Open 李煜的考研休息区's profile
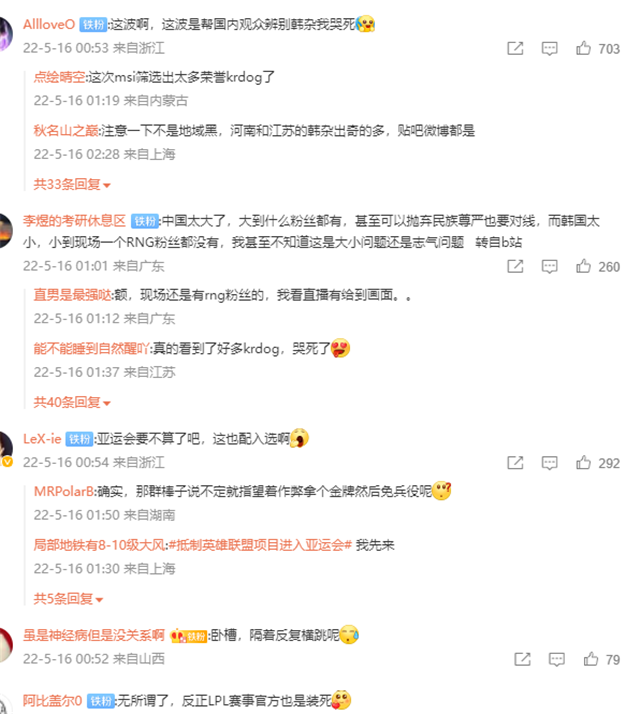640x714 pixels. (75, 221)
